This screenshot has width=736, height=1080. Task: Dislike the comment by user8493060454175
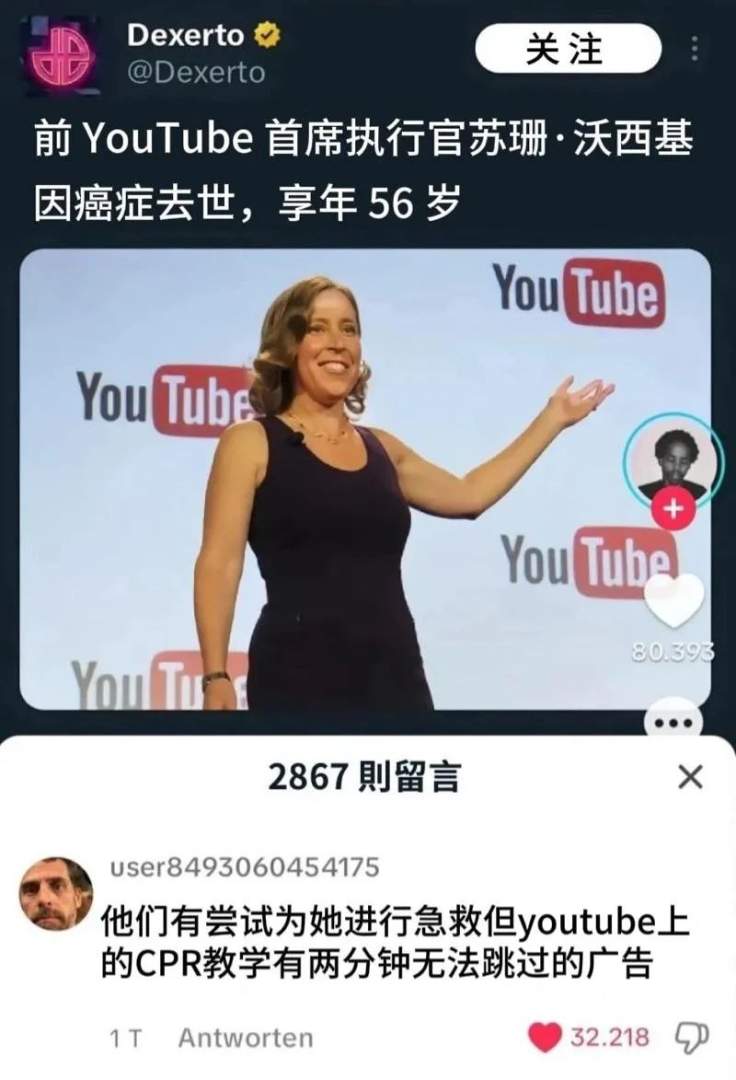(692, 1037)
